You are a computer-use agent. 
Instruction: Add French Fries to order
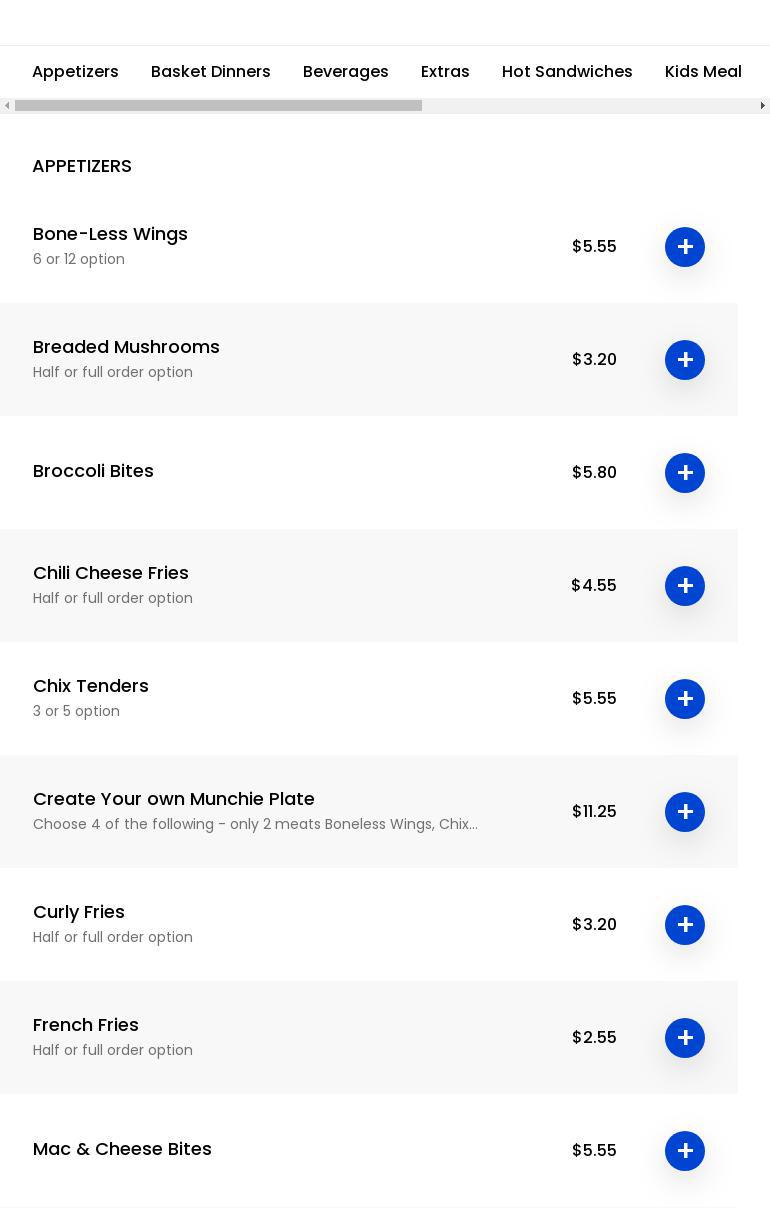(x=685, y=1038)
